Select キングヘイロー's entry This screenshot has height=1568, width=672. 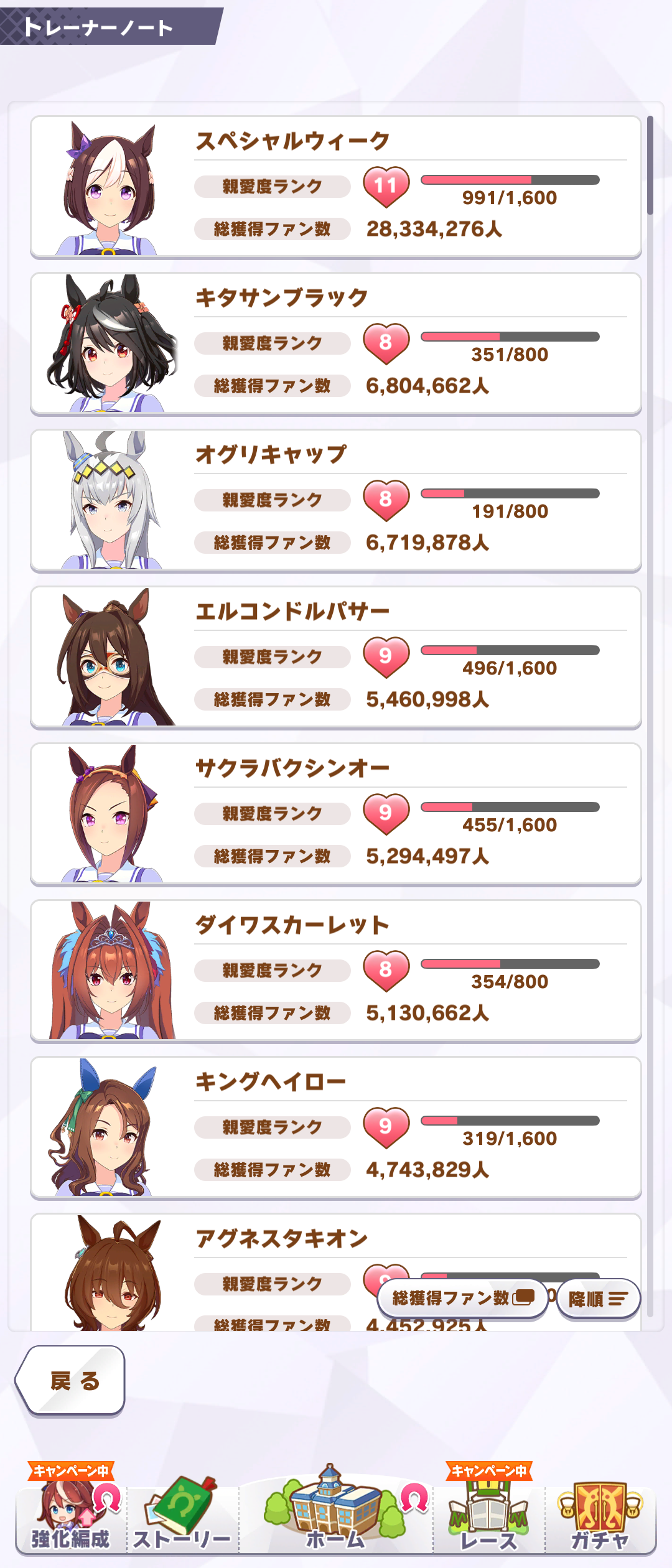(x=336, y=1127)
